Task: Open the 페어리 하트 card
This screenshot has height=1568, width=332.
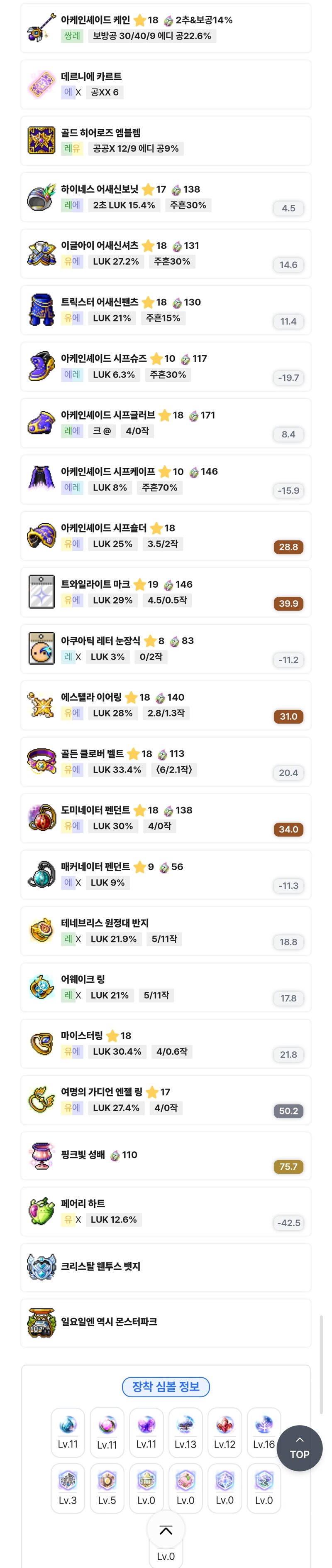Action: (166, 1211)
